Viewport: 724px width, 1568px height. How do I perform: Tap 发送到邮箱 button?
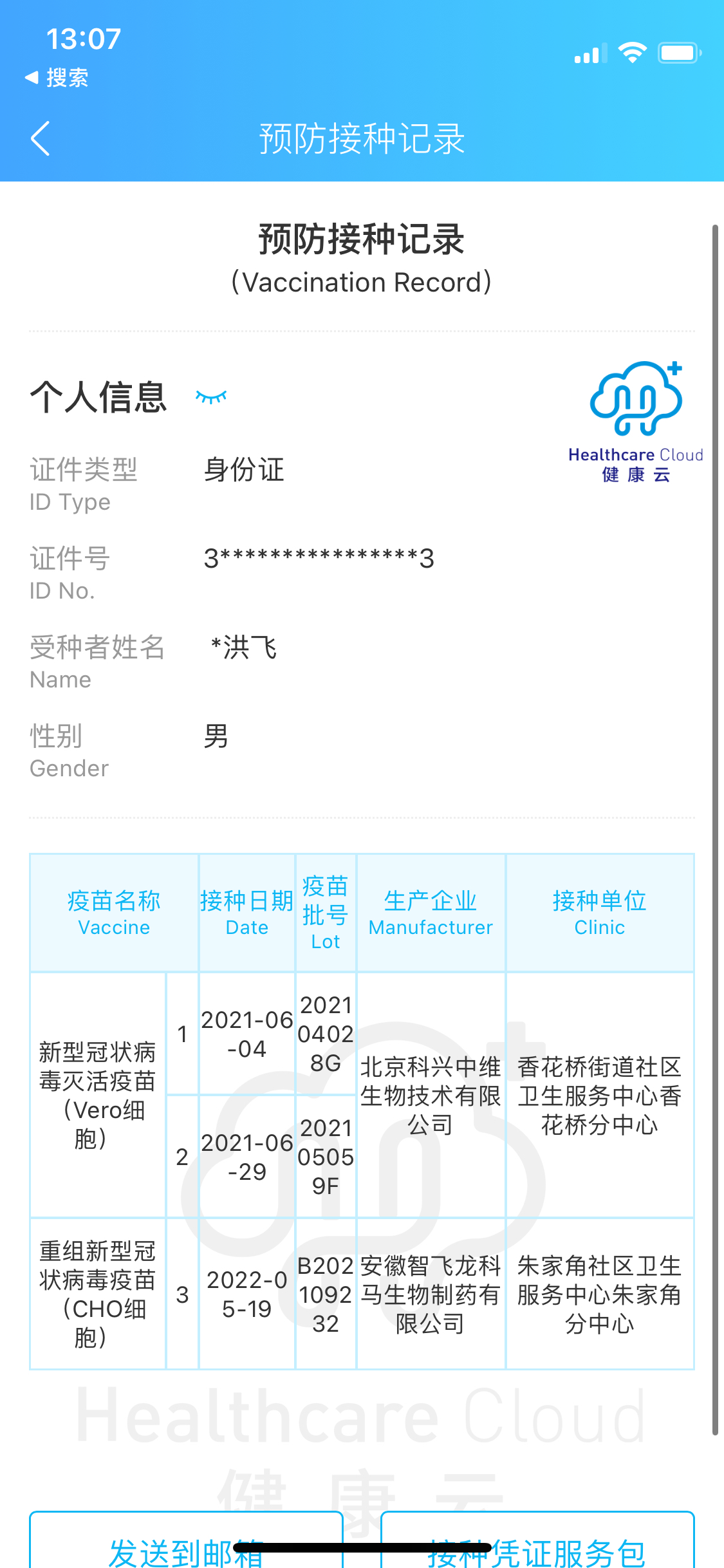(186, 1540)
